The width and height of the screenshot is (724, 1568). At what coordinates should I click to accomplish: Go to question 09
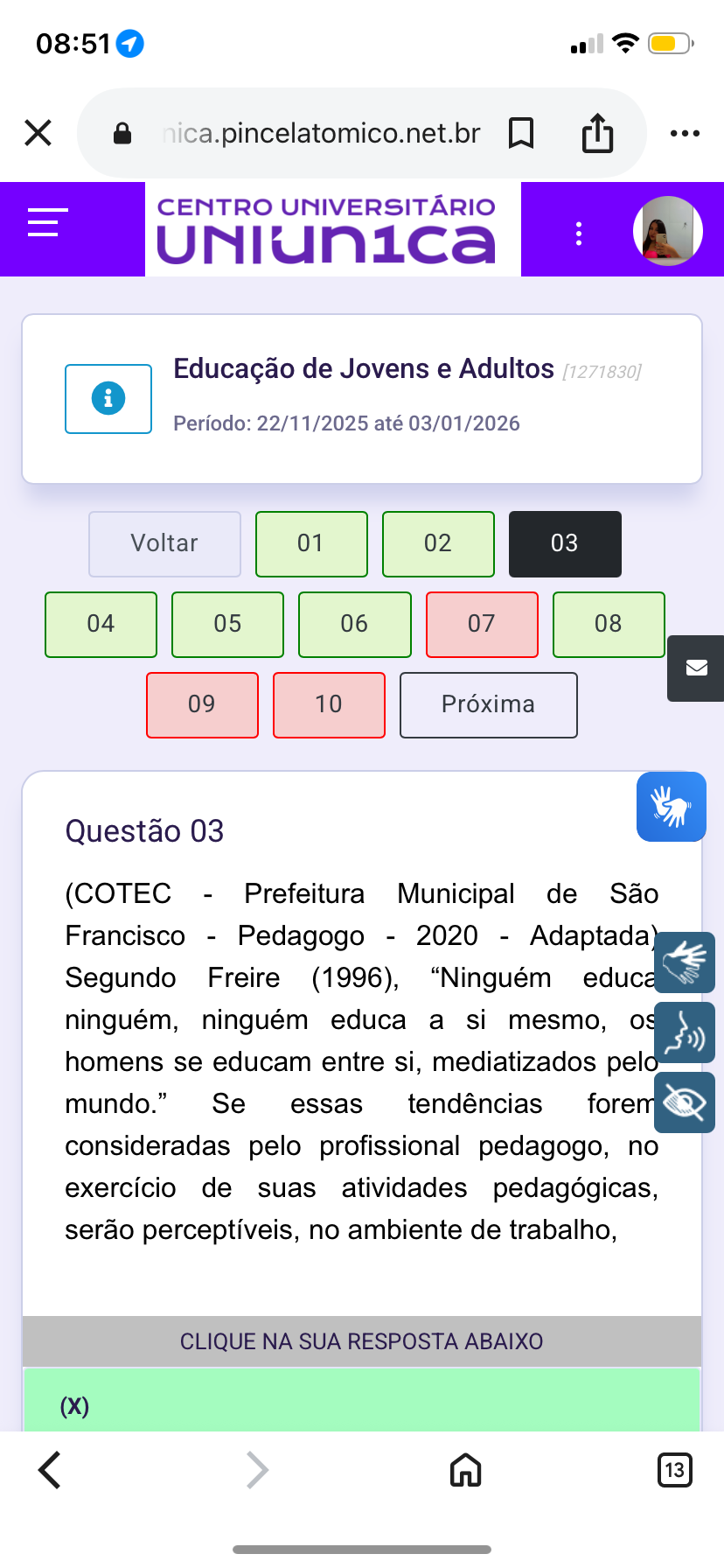click(x=202, y=704)
